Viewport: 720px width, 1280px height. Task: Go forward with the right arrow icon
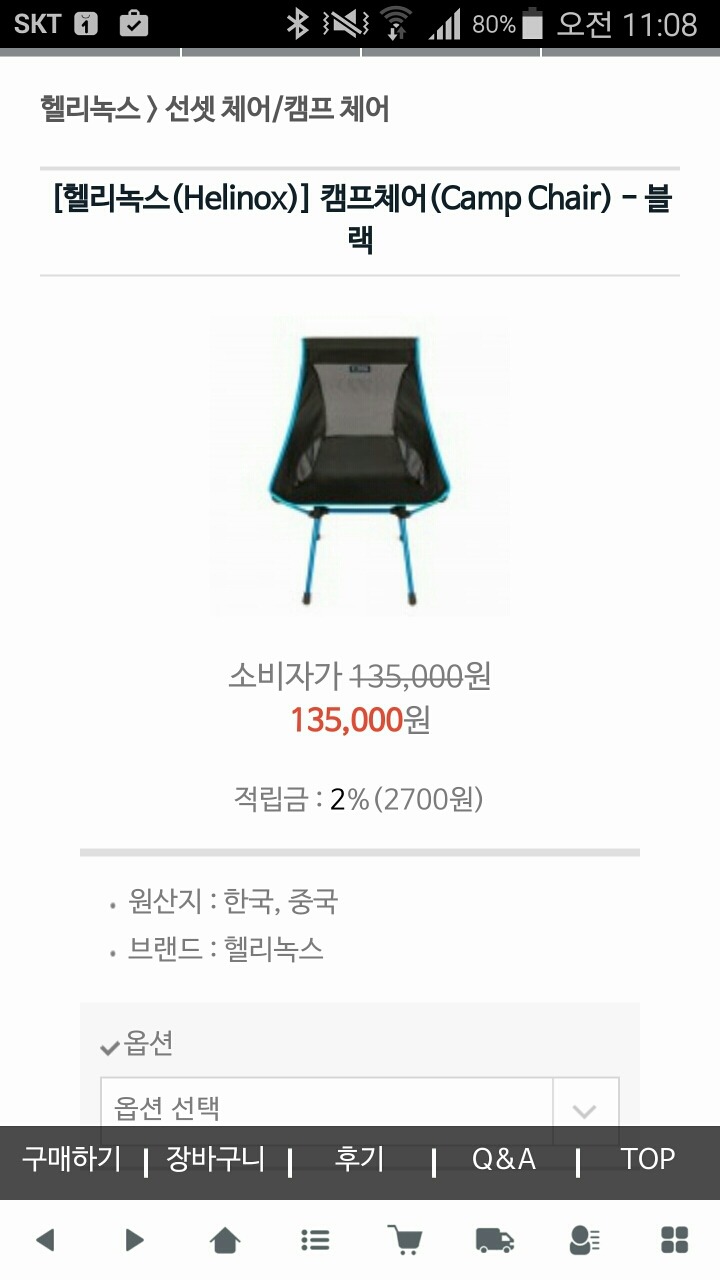(135, 1241)
